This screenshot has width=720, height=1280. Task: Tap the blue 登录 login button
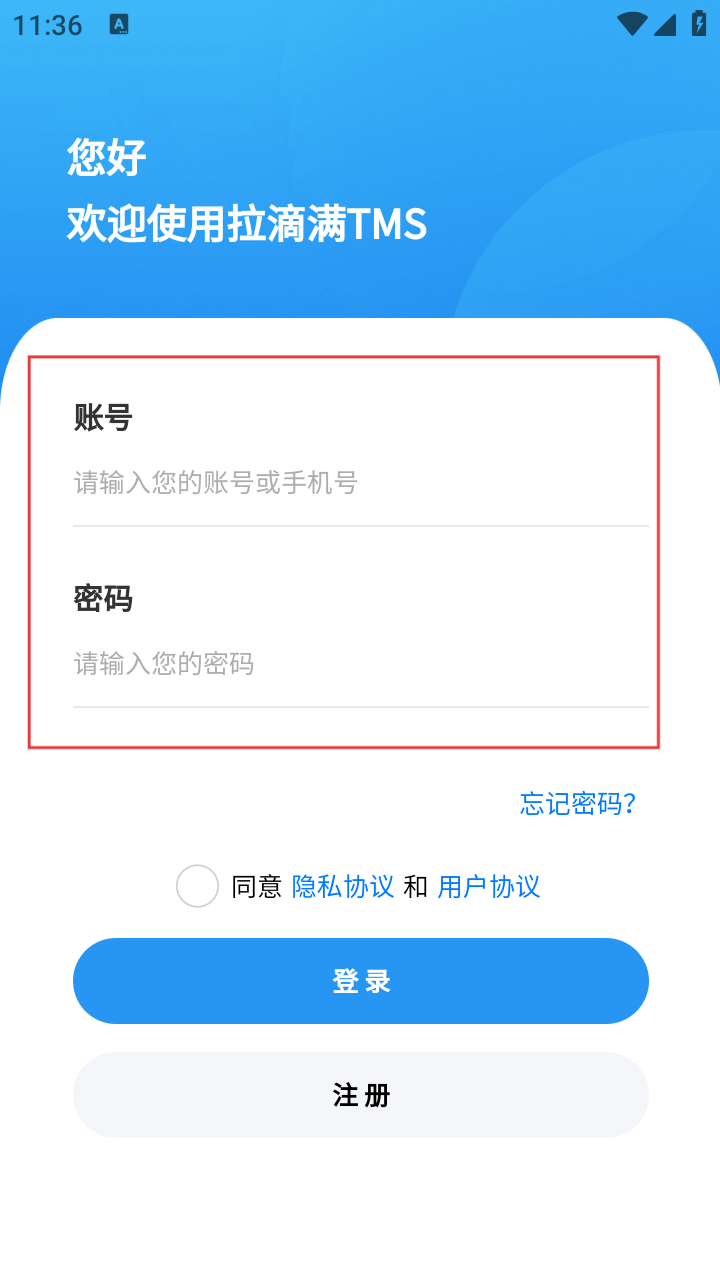click(x=361, y=981)
